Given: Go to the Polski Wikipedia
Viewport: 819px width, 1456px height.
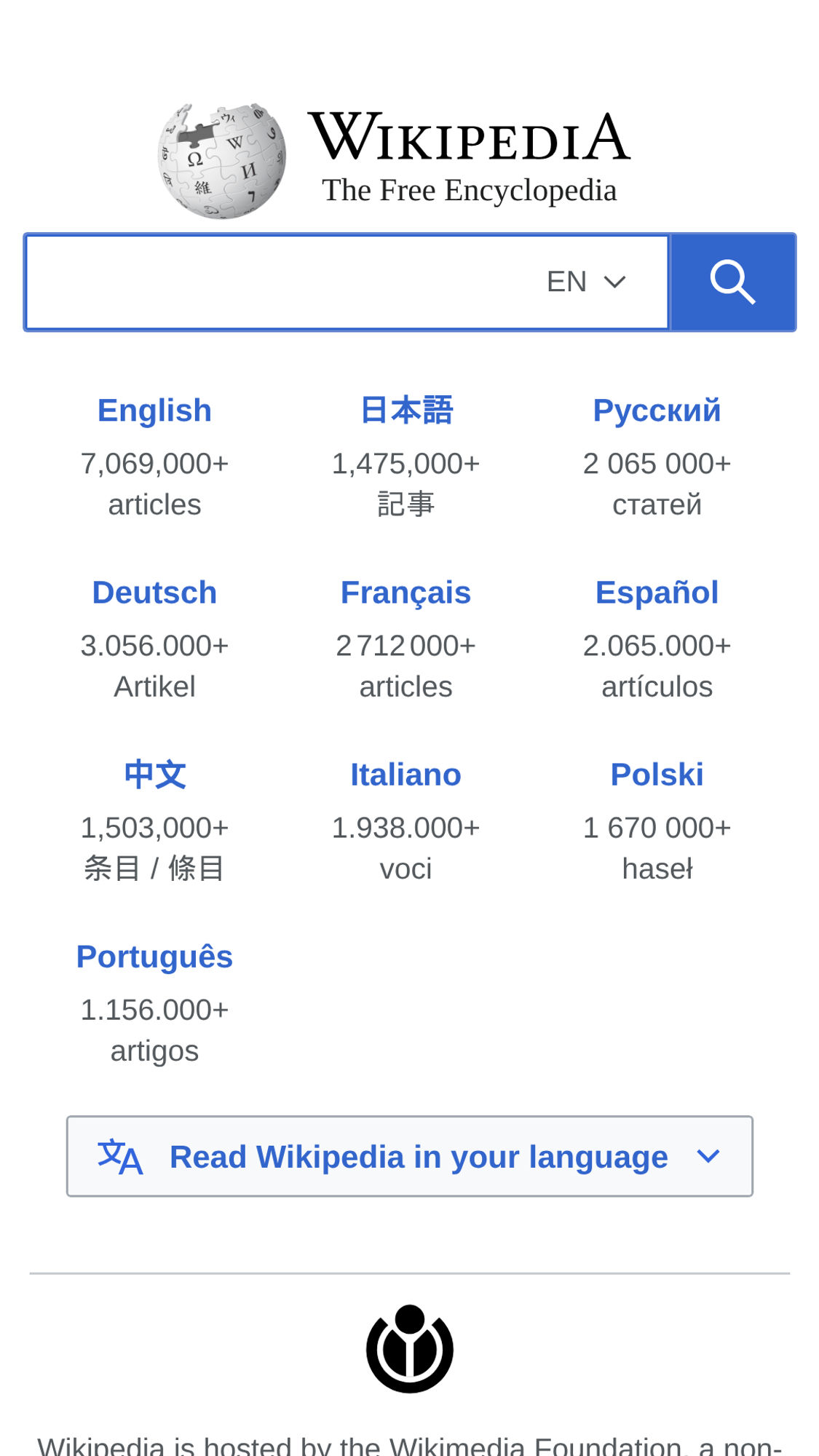Looking at the screenshot, I should pos(657,775).
